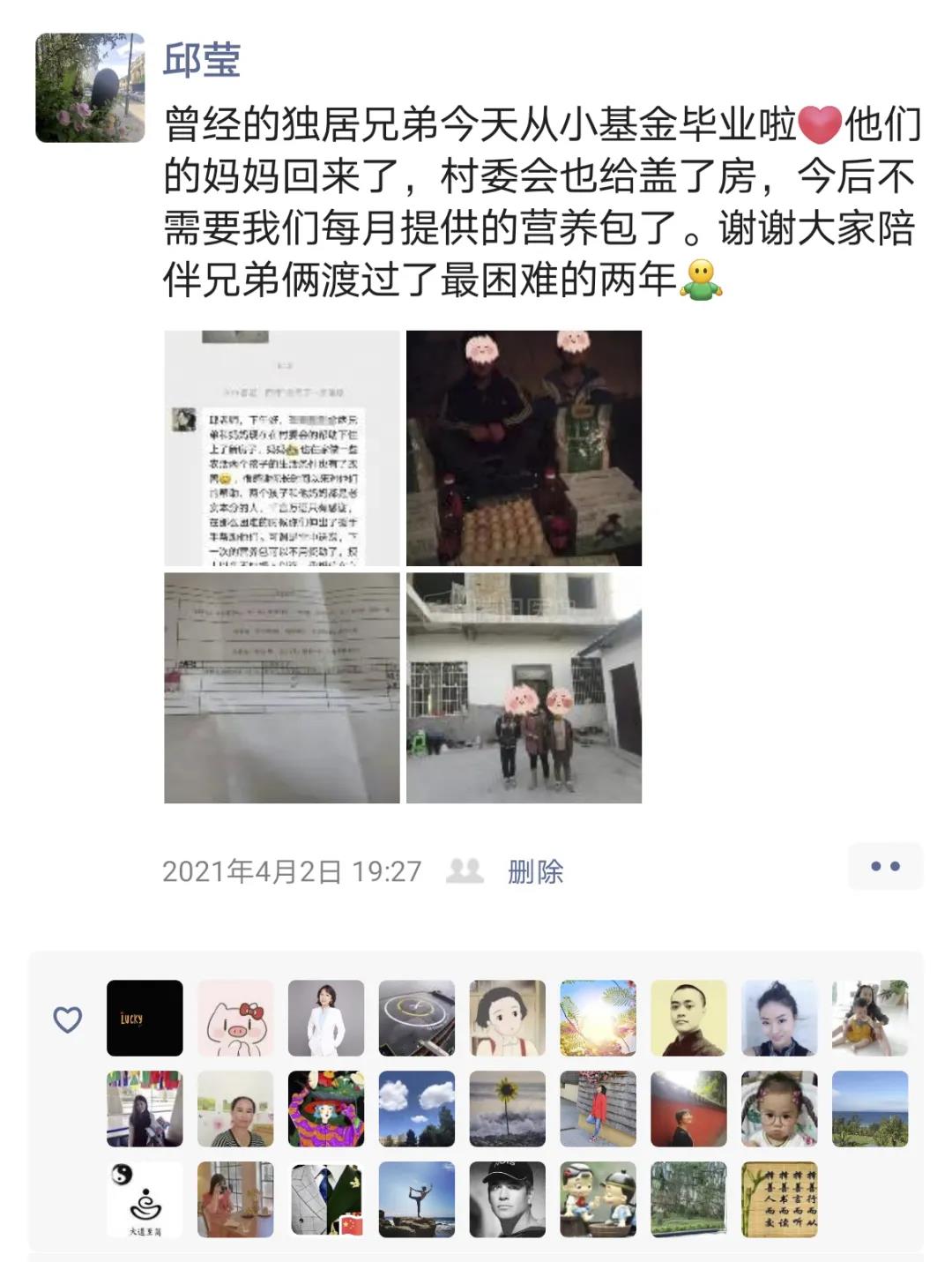Open the liker wearing a black cap
The image size is (952, 1262).
(508, 1199)
